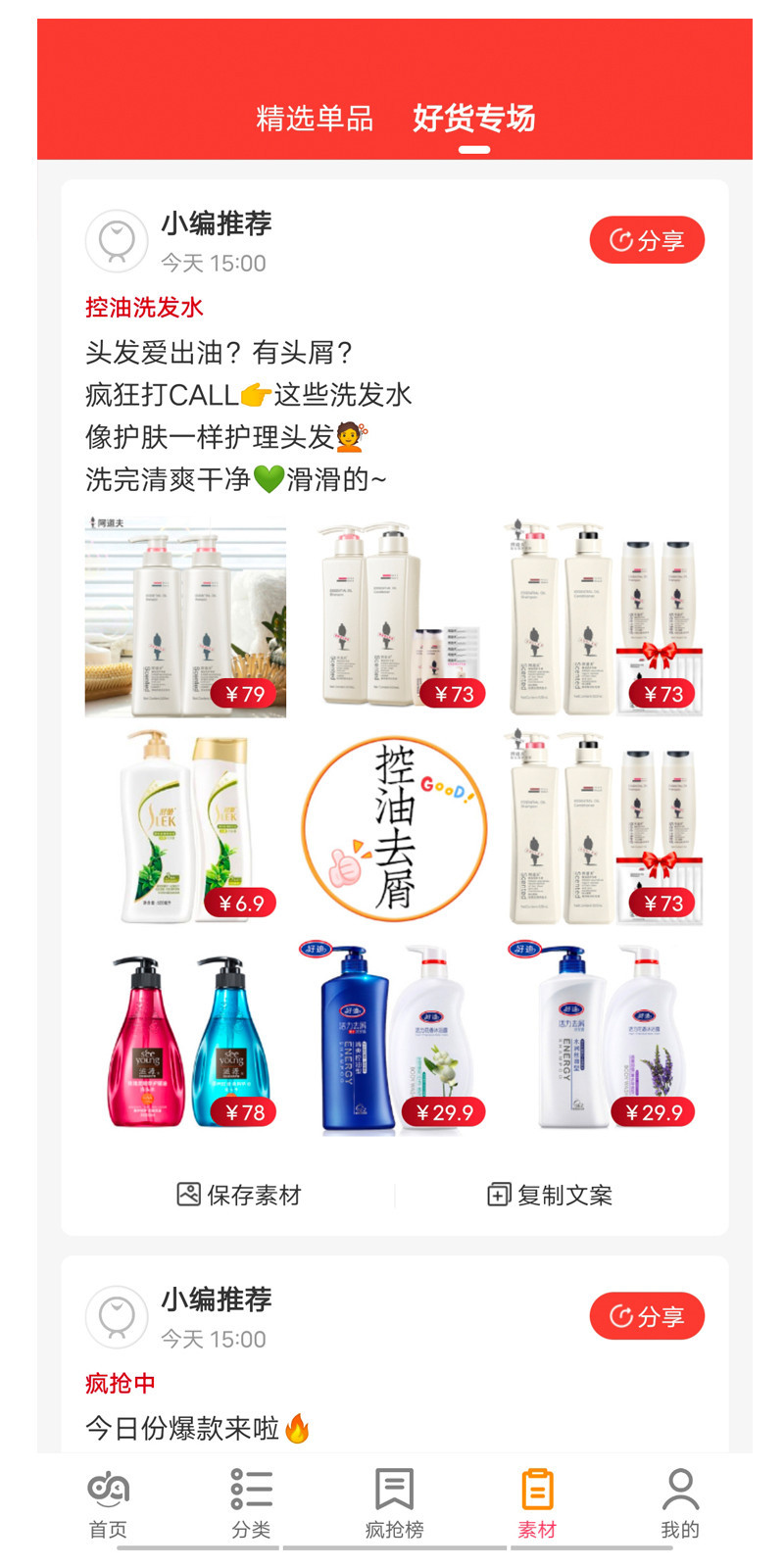Screen dimensions: 784x1568
Task: Go to the 首页 home tab
Action: tap(108, 1504)
